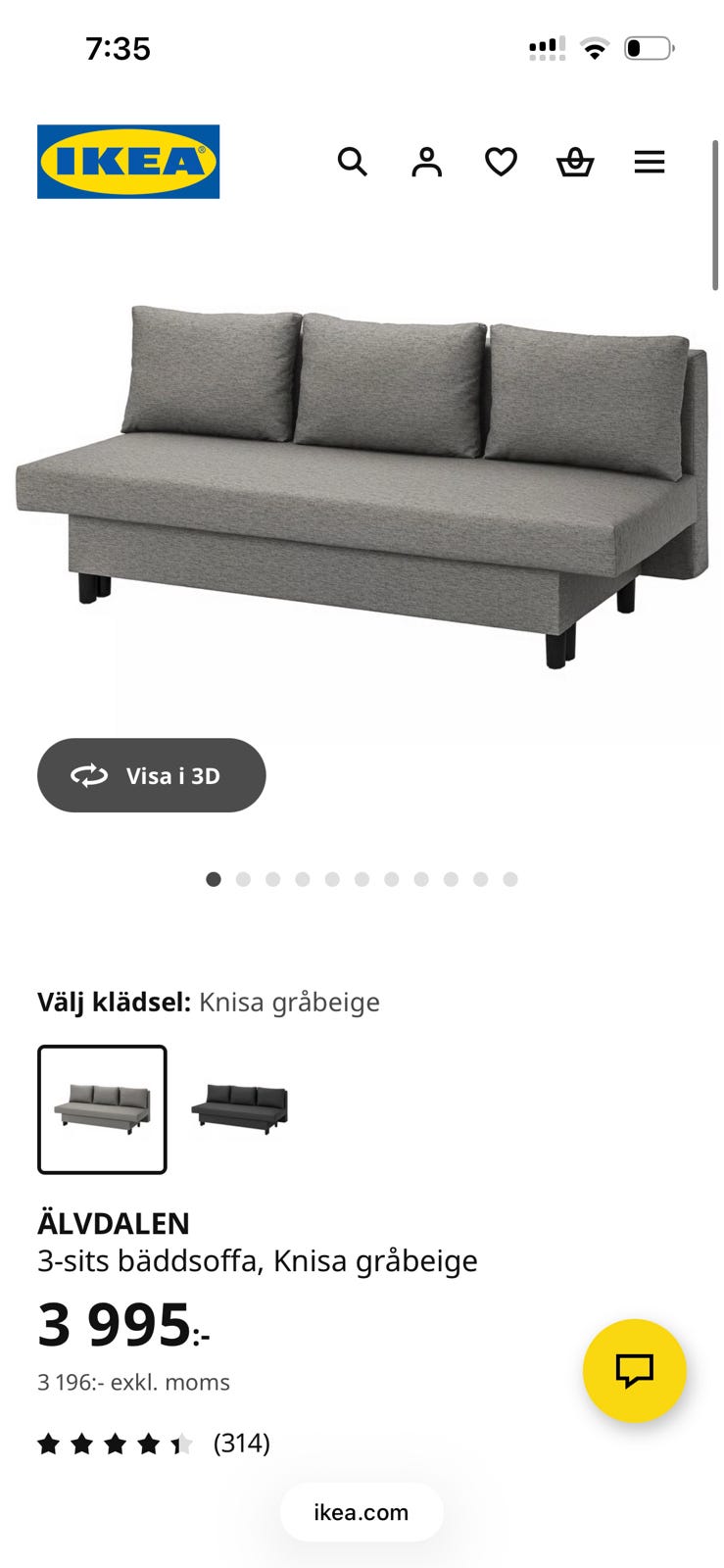This screenshot has height=1568, width=724.
Task: Jump to the last image dot
Action: (509, 879)
